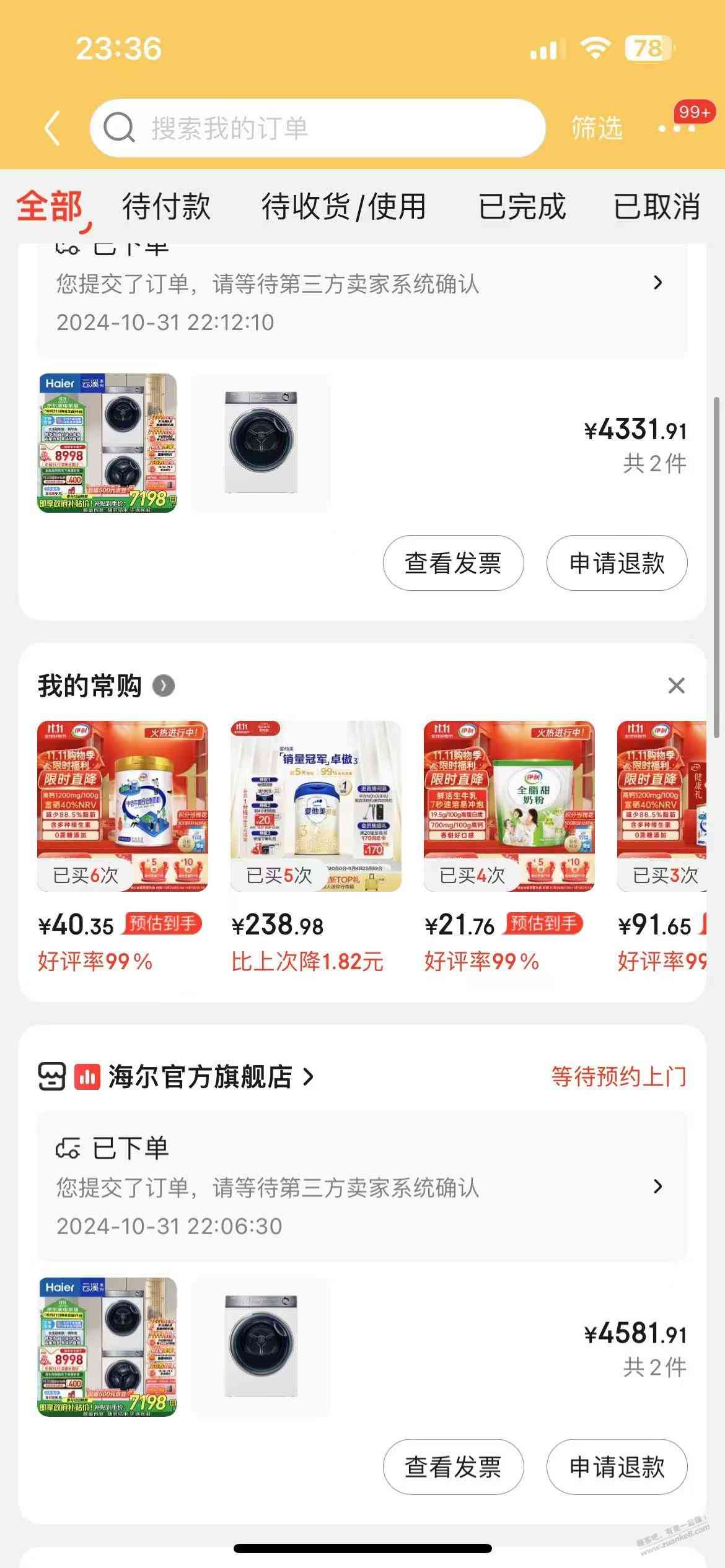This screenshot has width=725, height=1568.
Task: Open the ¥40.35 product bought 6 times
Action: tap(123, 806)
